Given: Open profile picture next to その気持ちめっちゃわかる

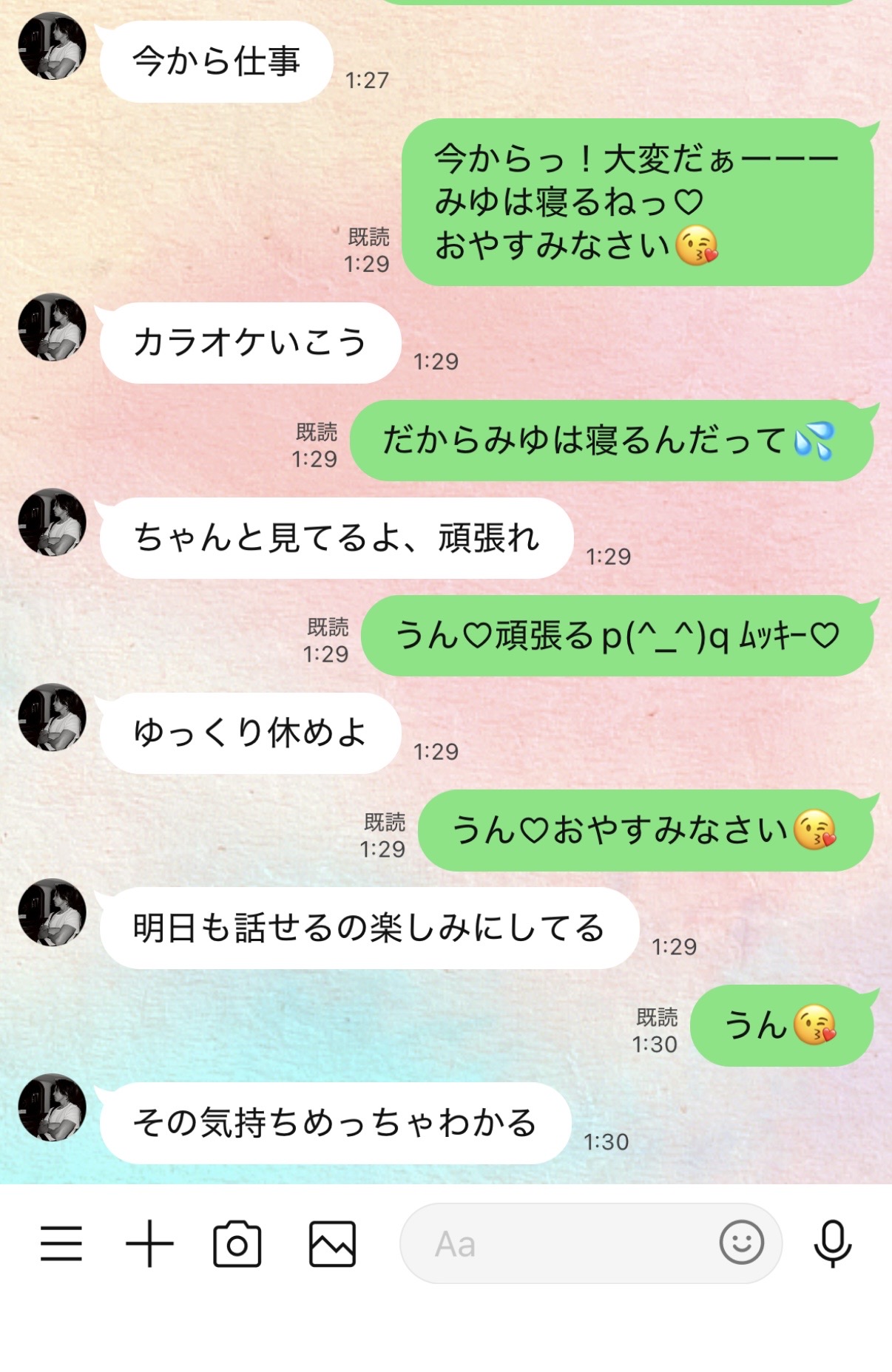Looking at the screenshot, I should tap(53, 1107).
